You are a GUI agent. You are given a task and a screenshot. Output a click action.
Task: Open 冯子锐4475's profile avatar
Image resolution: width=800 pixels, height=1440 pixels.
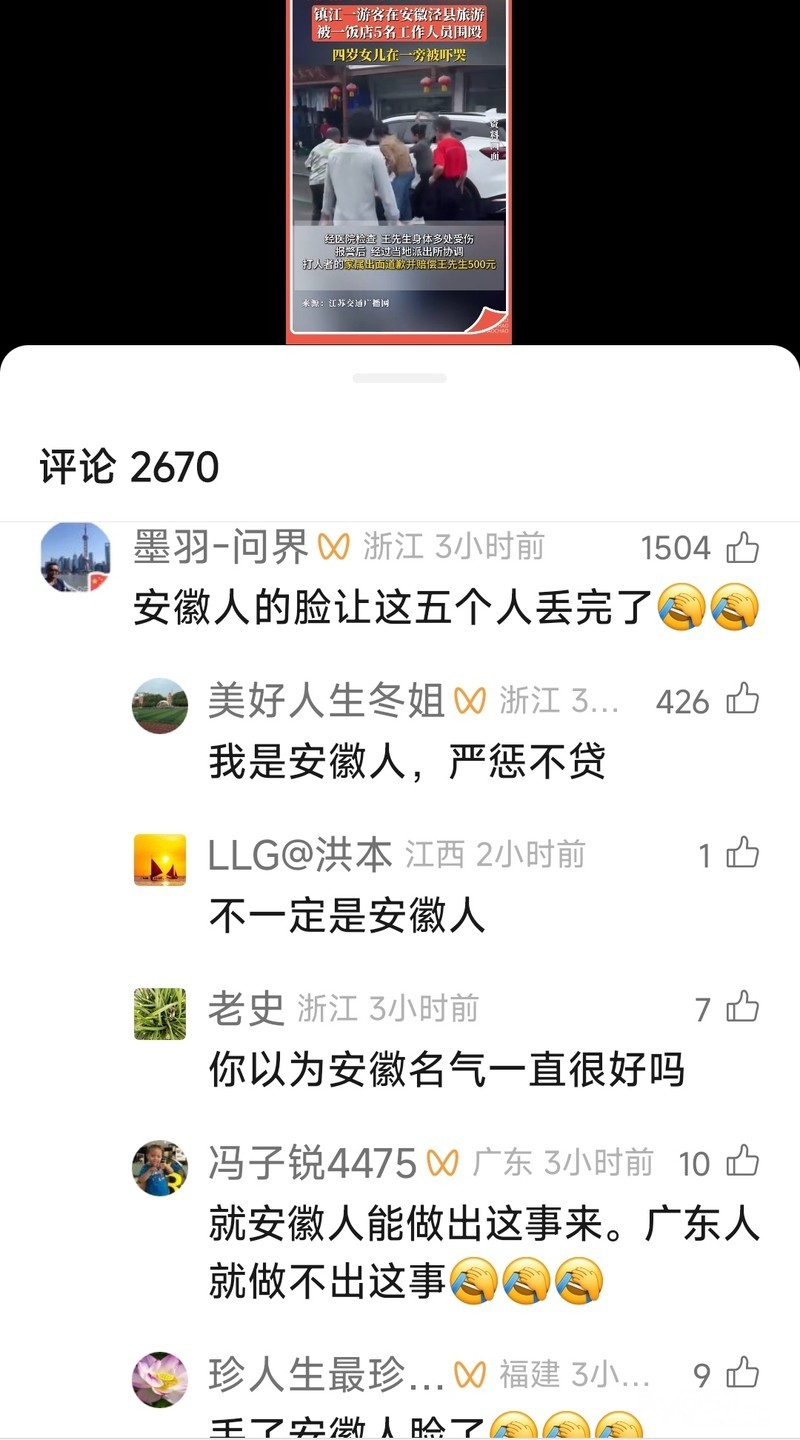(160, 1168)
